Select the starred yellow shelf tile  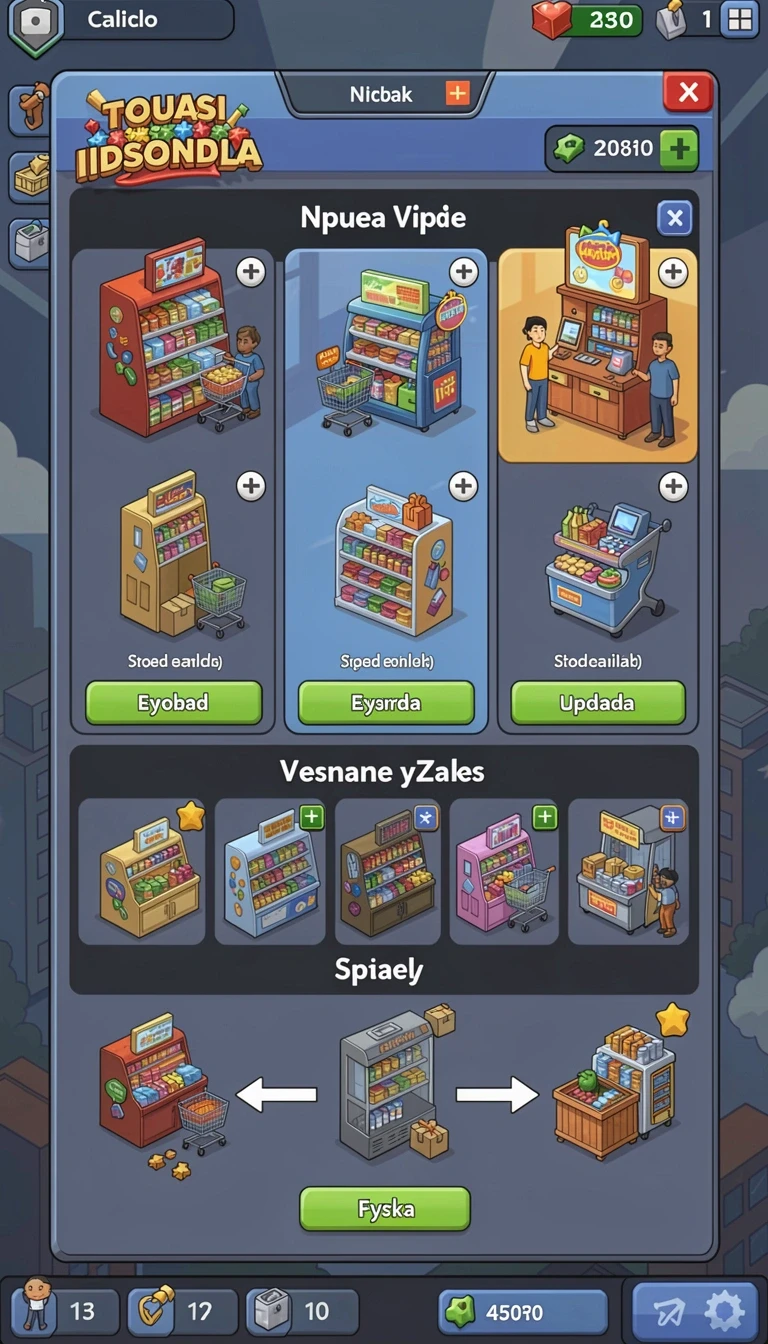click(x=141, y=871)
